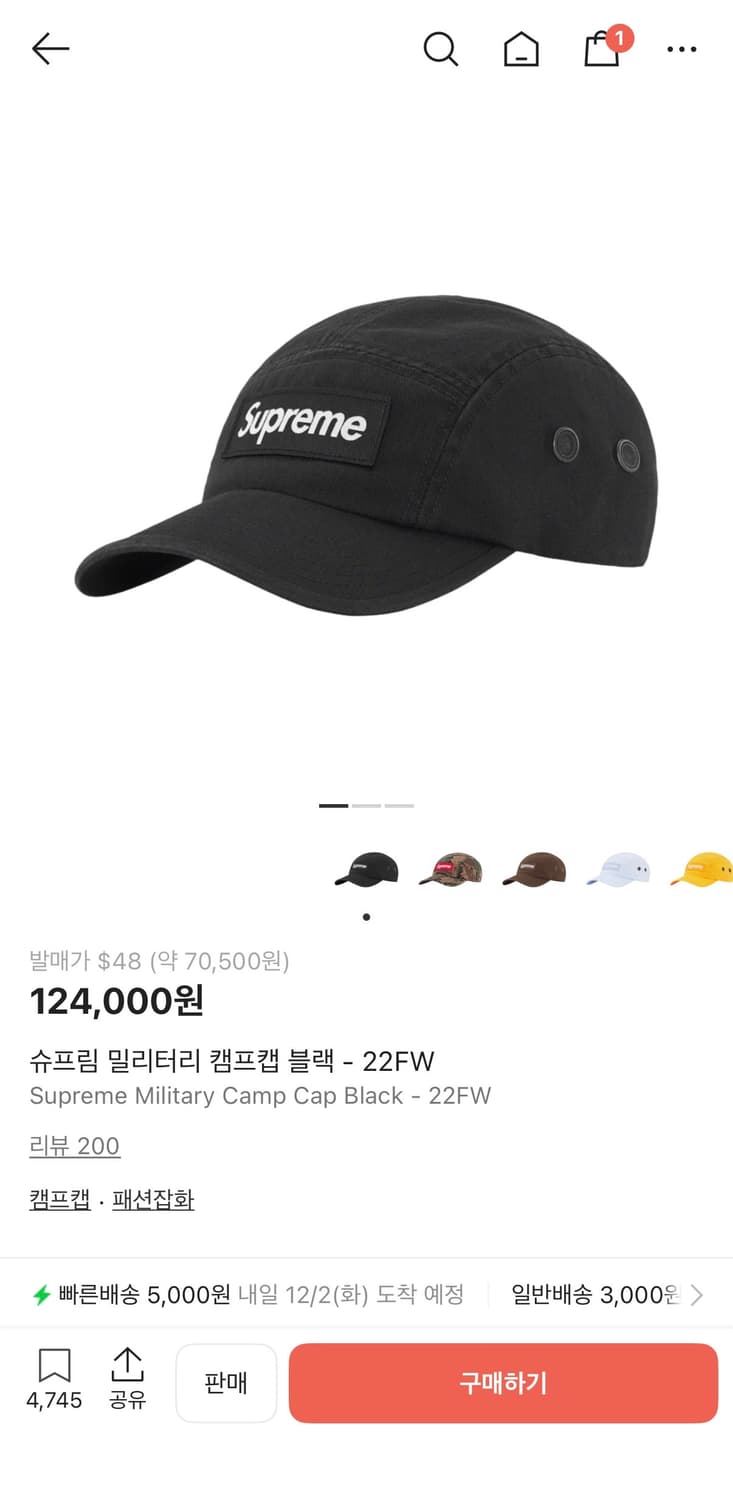733x1500 pixels.
Task: Open the search icon
Action: 441,48
